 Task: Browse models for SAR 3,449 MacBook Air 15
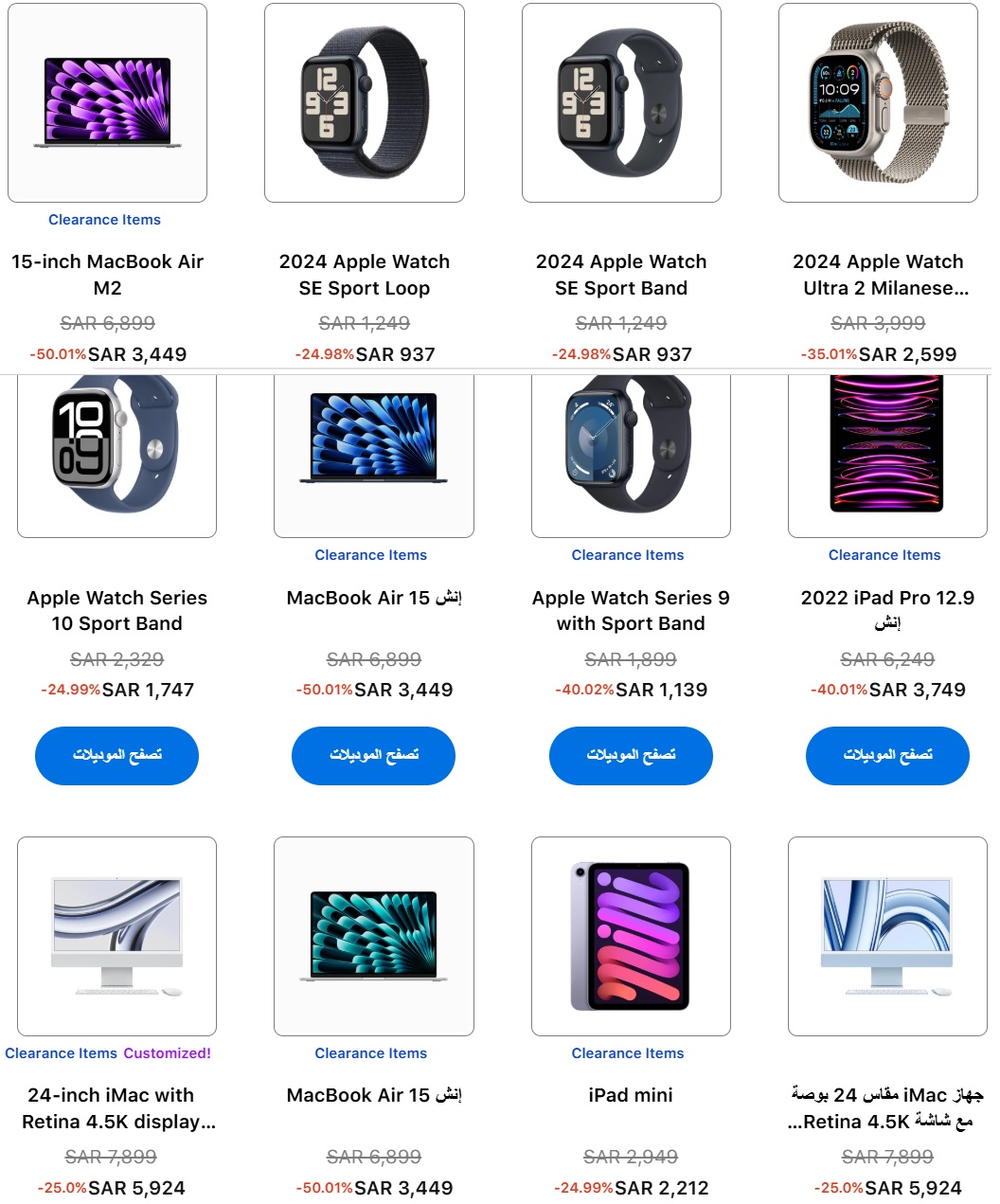[373, 755]
